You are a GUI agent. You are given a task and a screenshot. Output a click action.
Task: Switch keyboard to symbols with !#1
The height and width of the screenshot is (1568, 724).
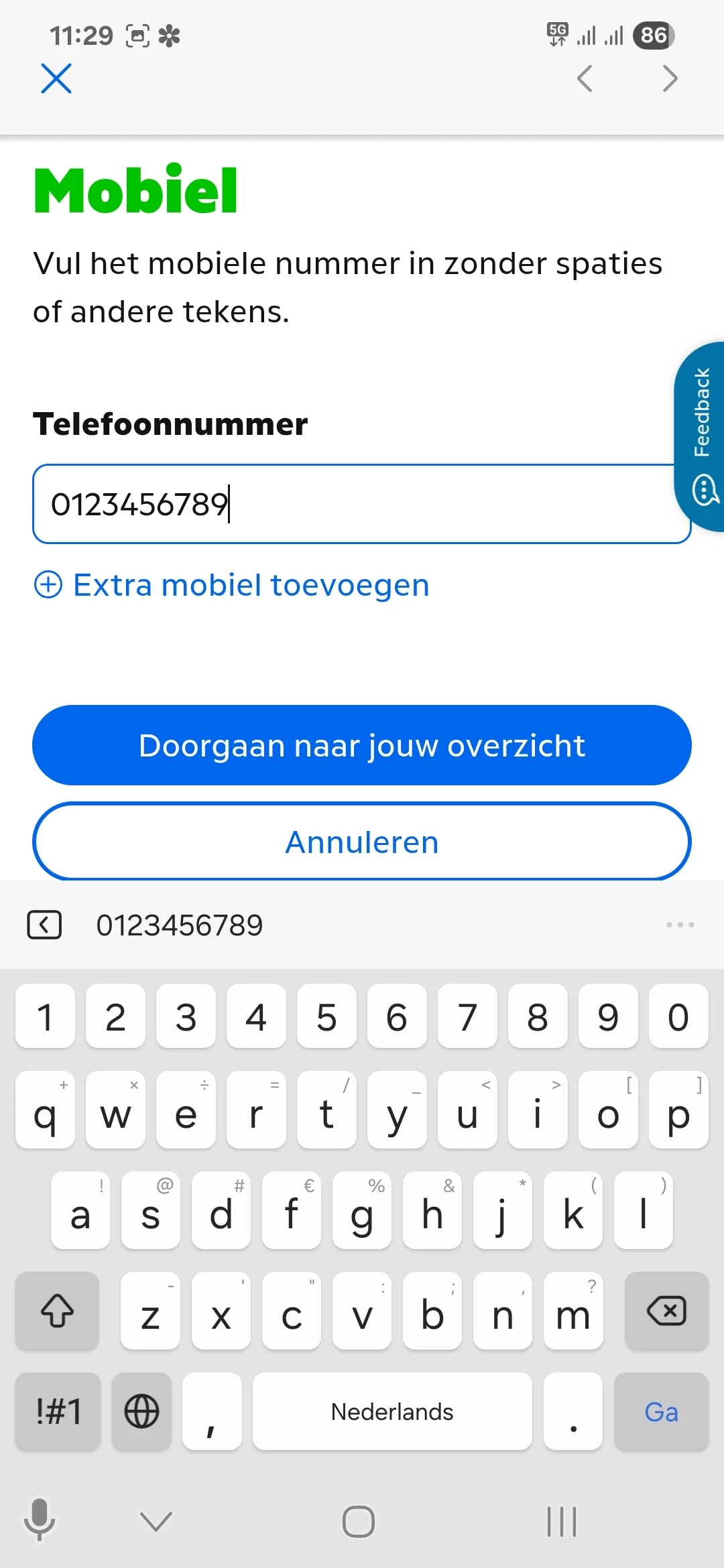58,1412
